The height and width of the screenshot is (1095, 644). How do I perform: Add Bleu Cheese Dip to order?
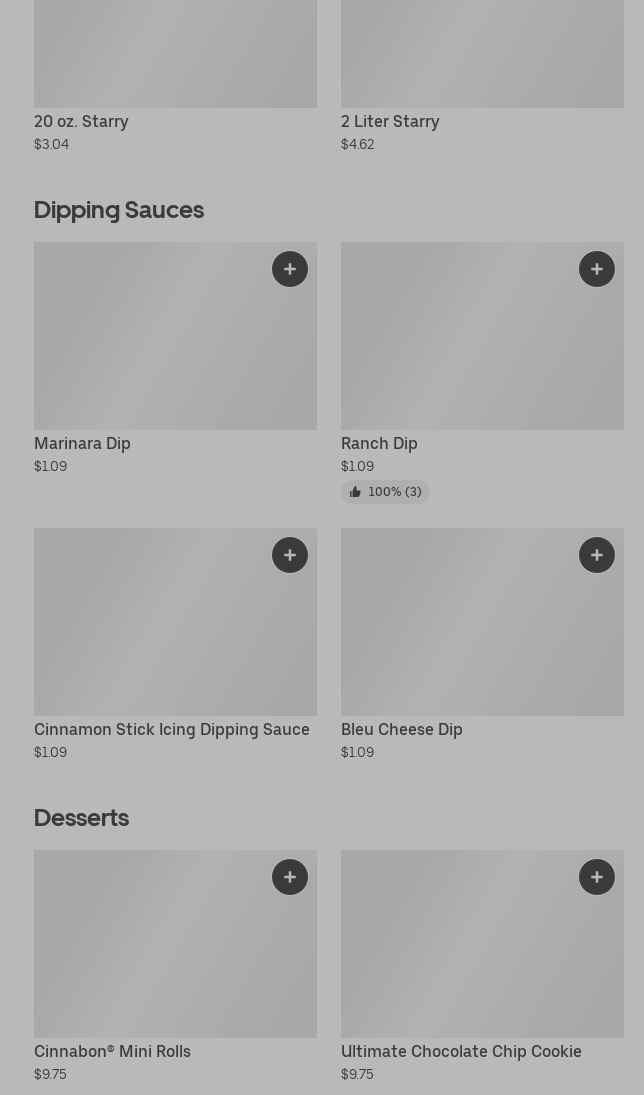click(x=597, y=555)
